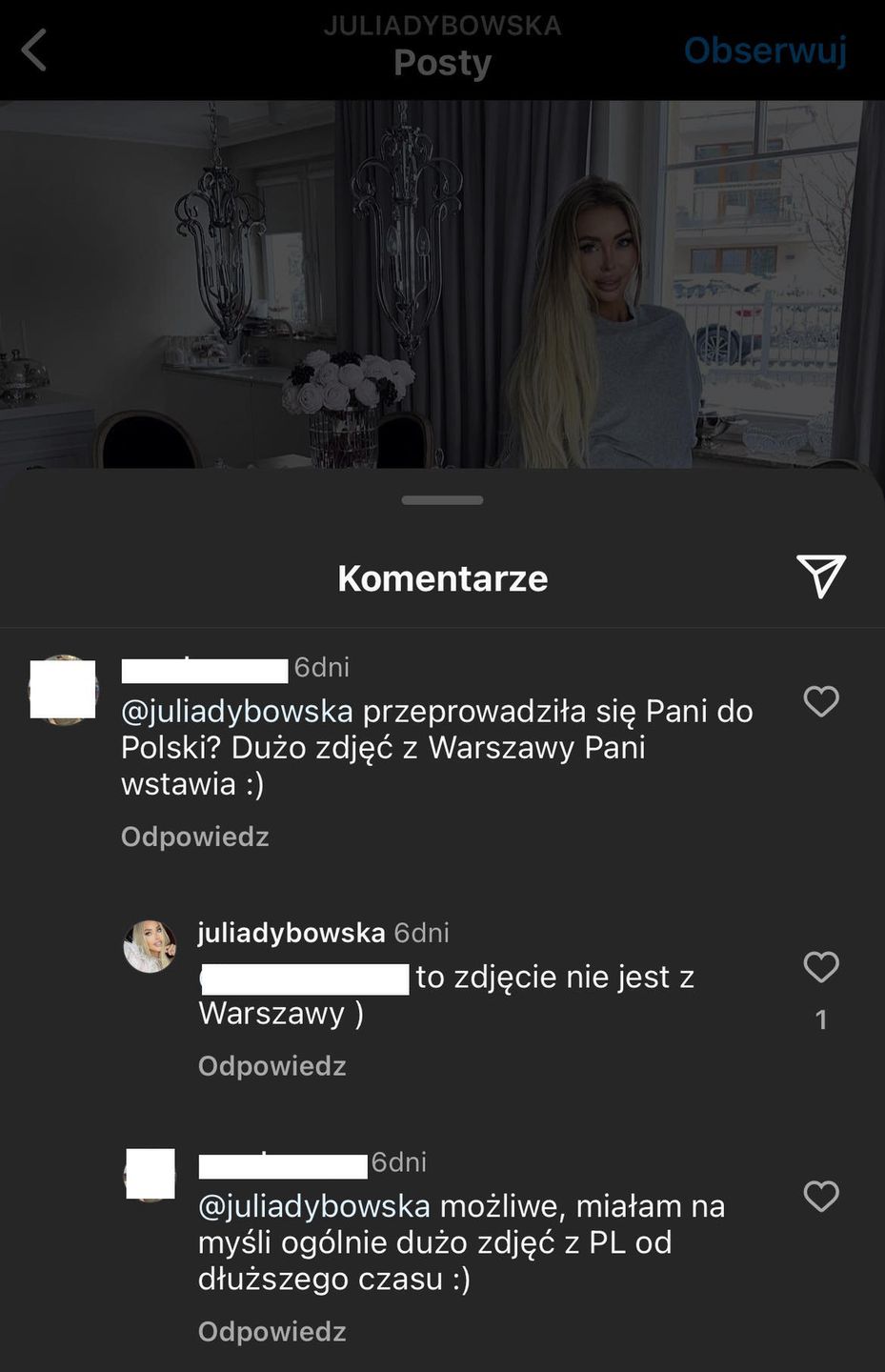Open the @juliadybowska mention in the first comment
This screenshot has height=1372, width=885.
point(237,712)
